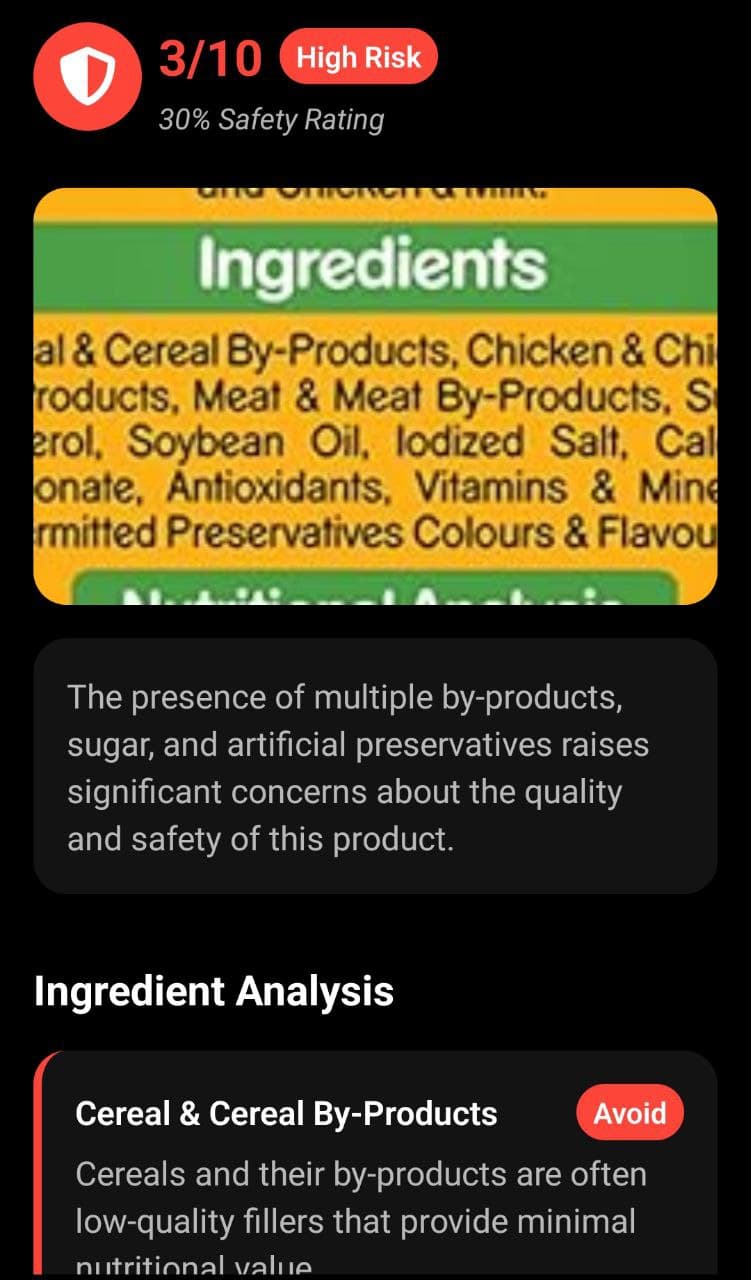This screenshot has height=1280, width=751.
Task: Select the white shield glyph inside the red circle
Action: click(87, 78)
